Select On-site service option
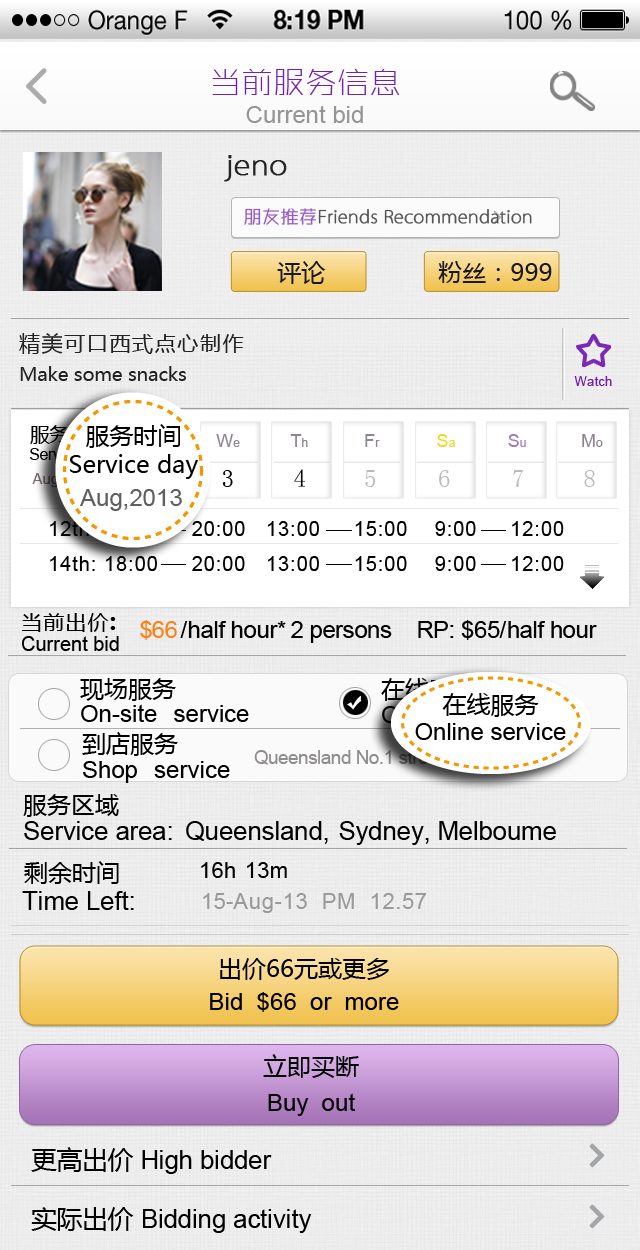The height and width of the screenshot is (1250, 640). [x=54, y=704]
